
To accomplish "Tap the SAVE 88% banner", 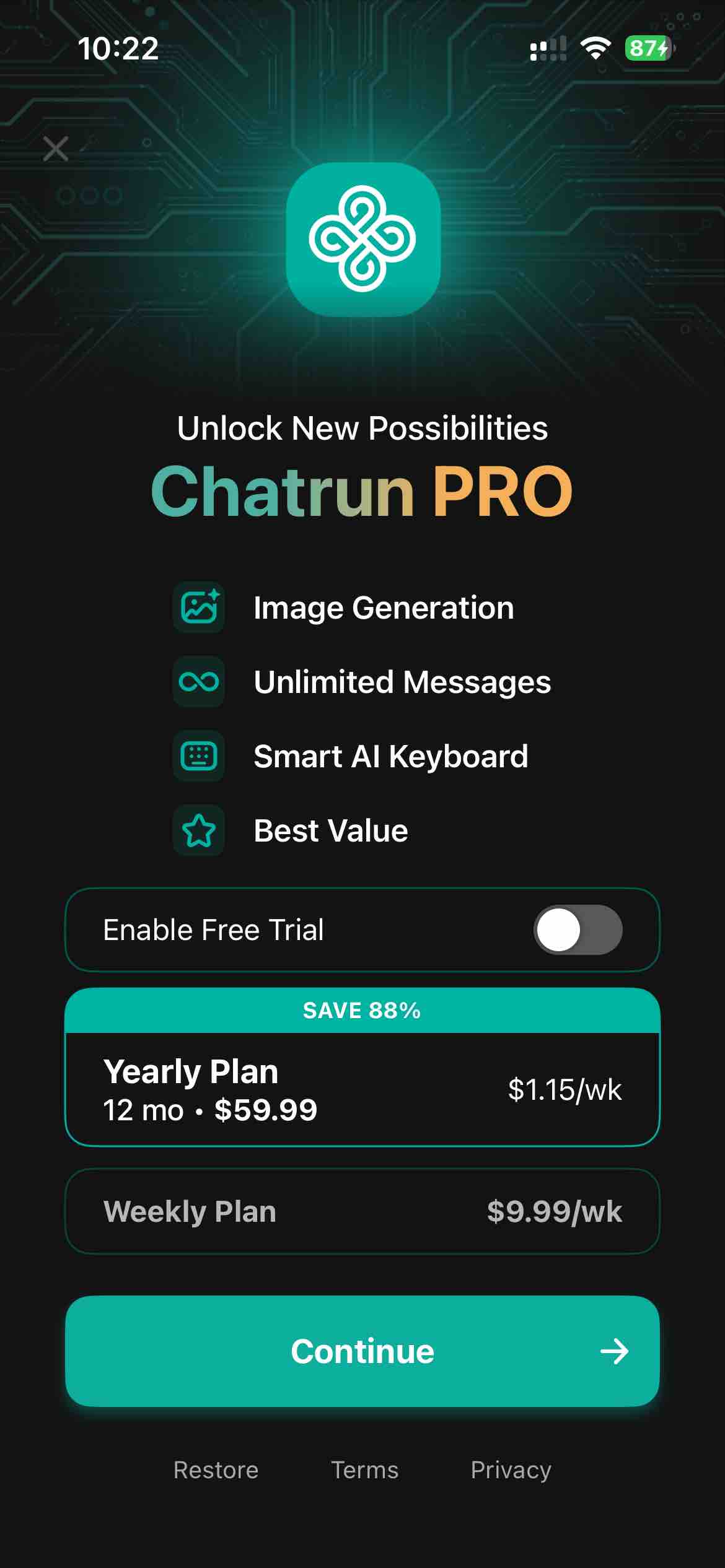I will (x=361, y=1009).
